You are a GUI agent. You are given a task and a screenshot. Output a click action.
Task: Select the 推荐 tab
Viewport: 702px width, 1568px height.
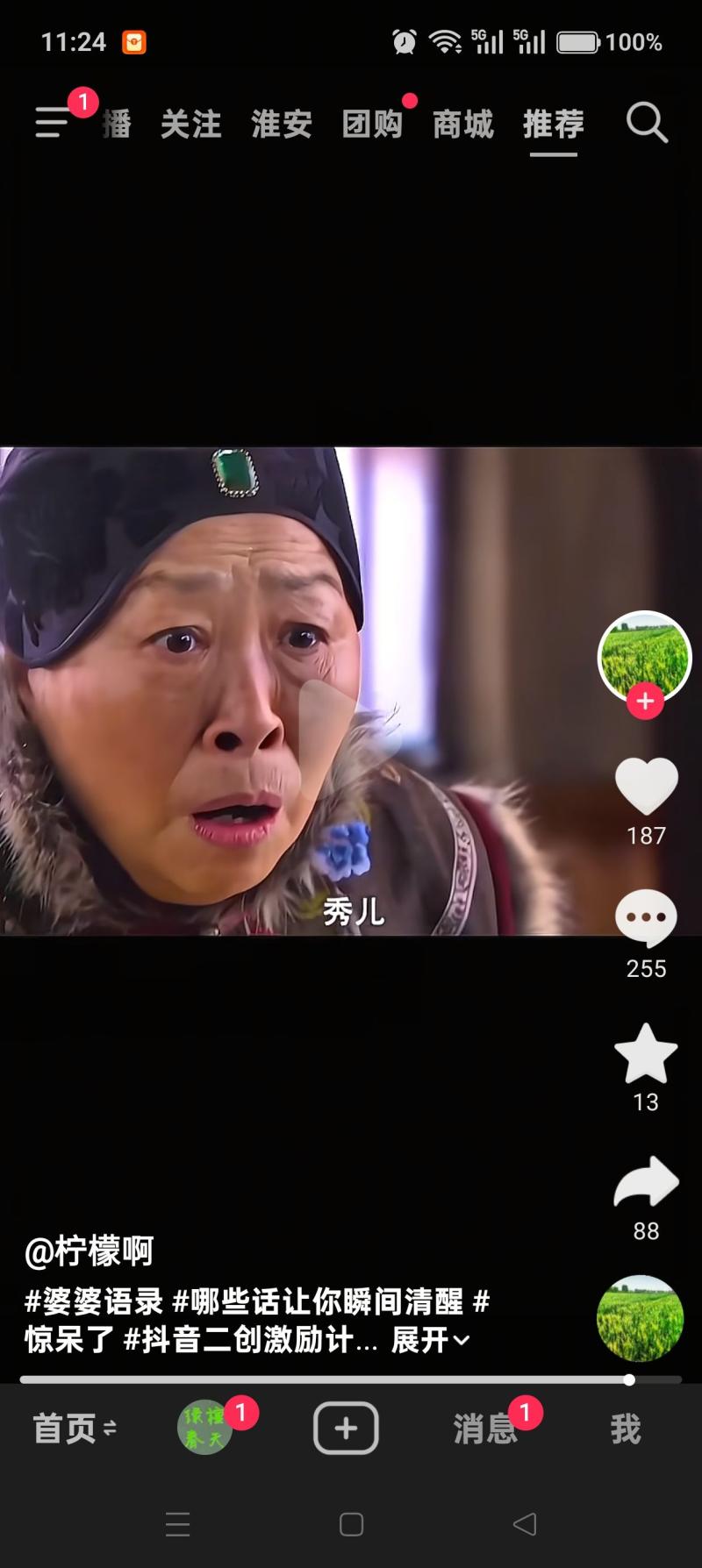[554, 125]
